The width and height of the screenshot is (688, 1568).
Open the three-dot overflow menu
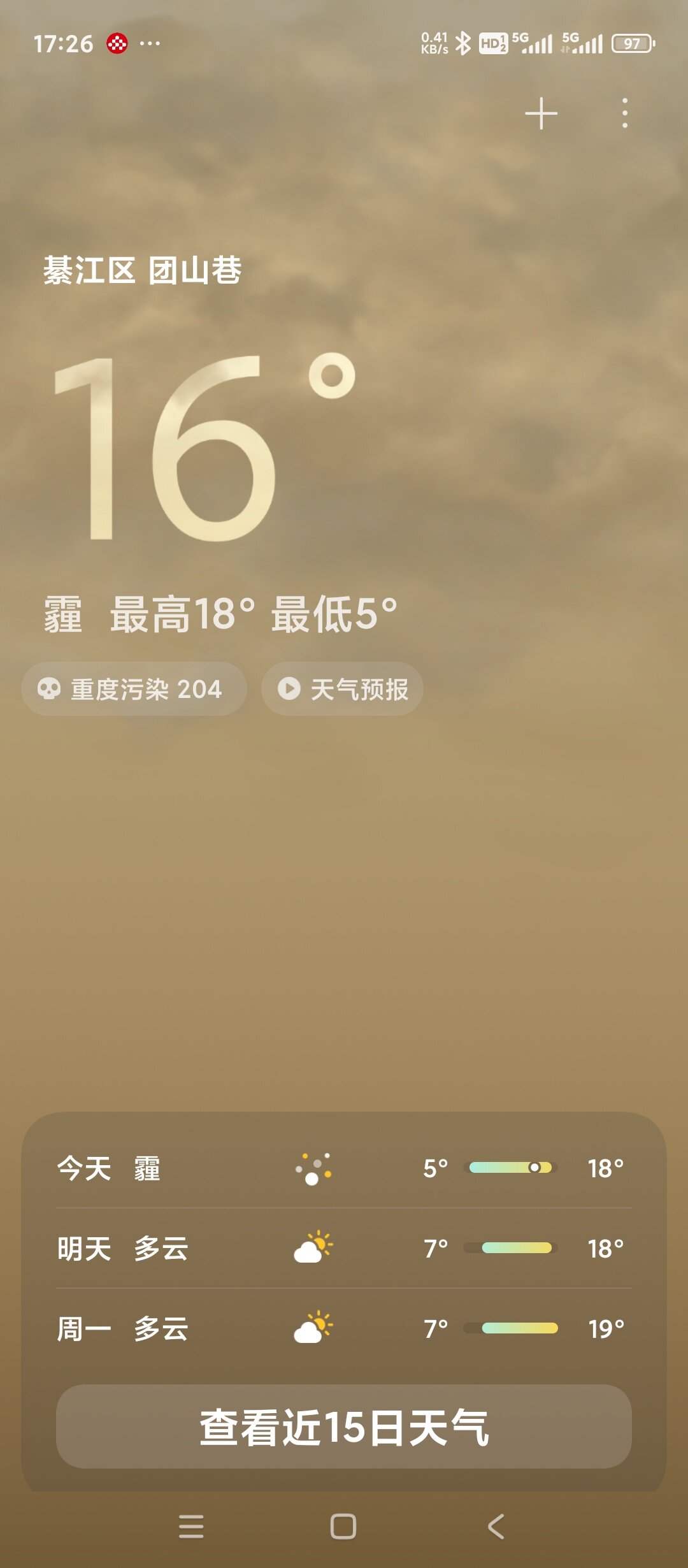[x=624, y=113]
